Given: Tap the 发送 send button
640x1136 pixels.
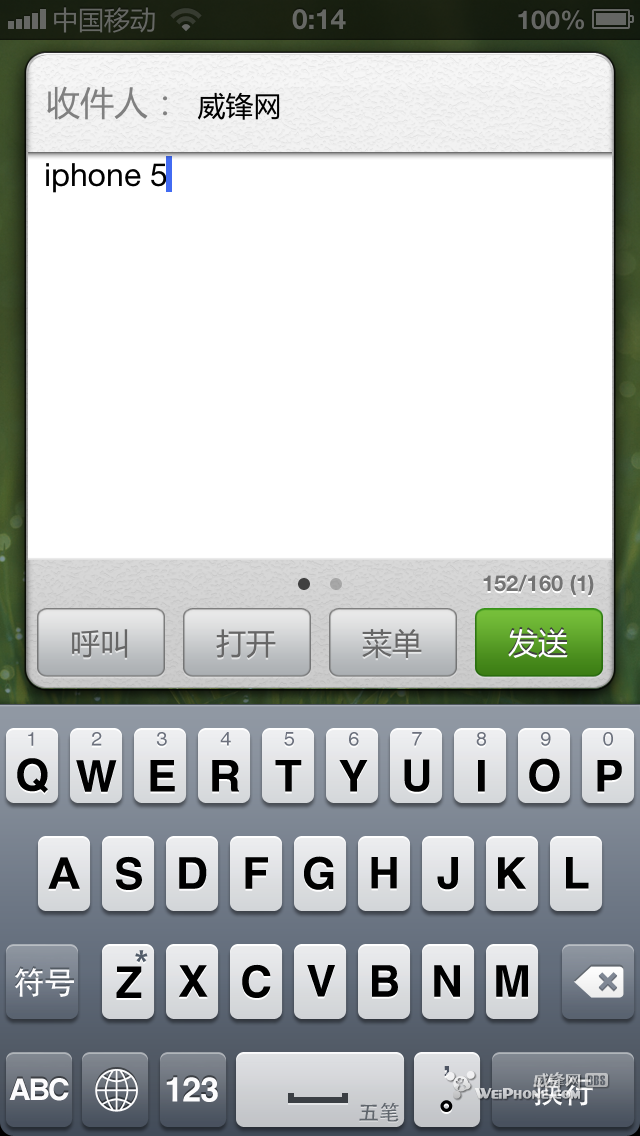Looking at the screenshot, I should pos(539,643).
